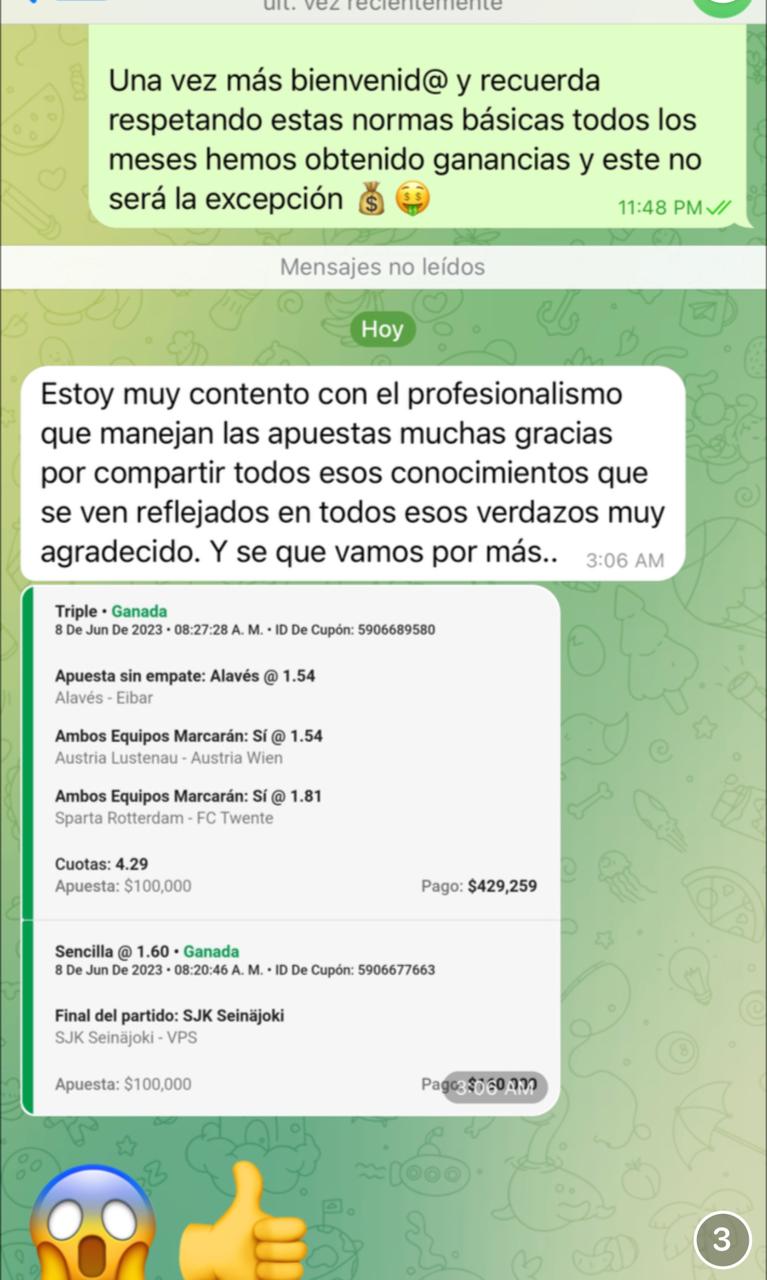
Task: Tap the scroll-down badge showing 3 unread
Action: pos(721,1239)
